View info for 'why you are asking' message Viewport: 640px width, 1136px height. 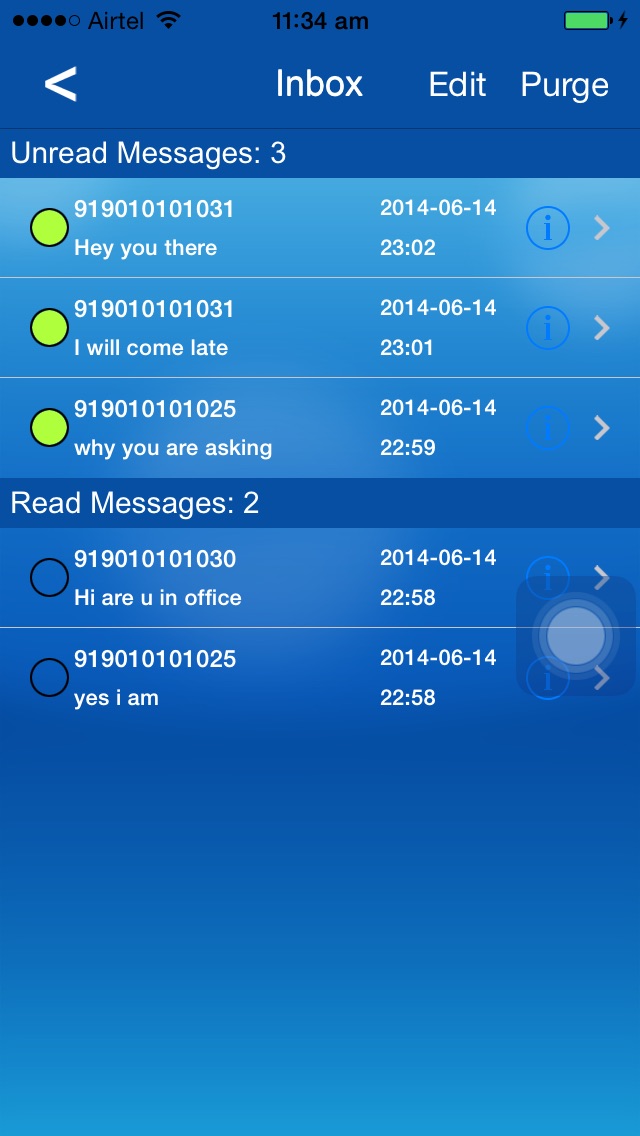(547, 428)
